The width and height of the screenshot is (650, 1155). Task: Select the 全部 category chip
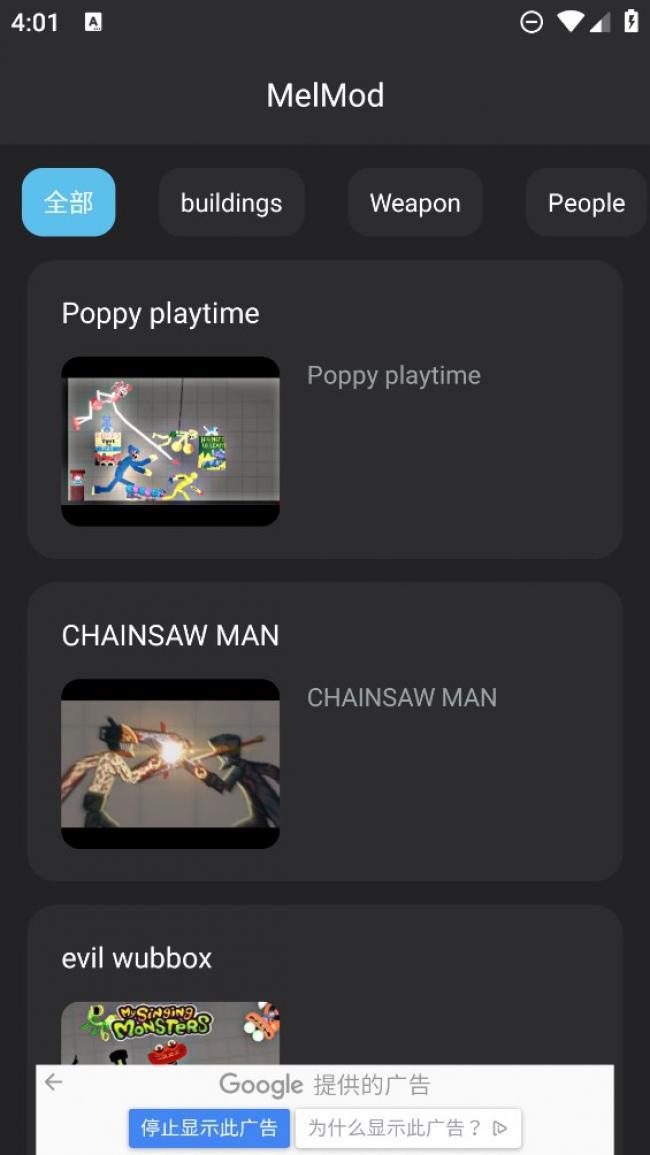(68, 202)
